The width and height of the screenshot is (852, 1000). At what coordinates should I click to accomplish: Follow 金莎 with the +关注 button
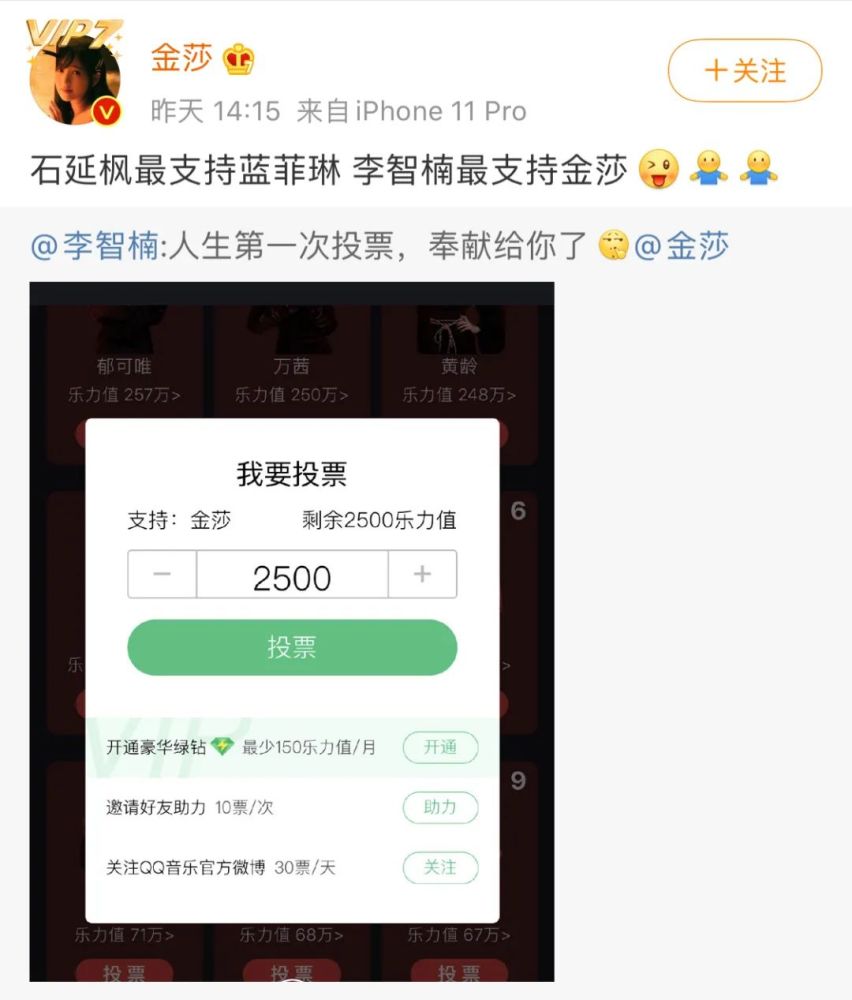(x=744, y=71)
